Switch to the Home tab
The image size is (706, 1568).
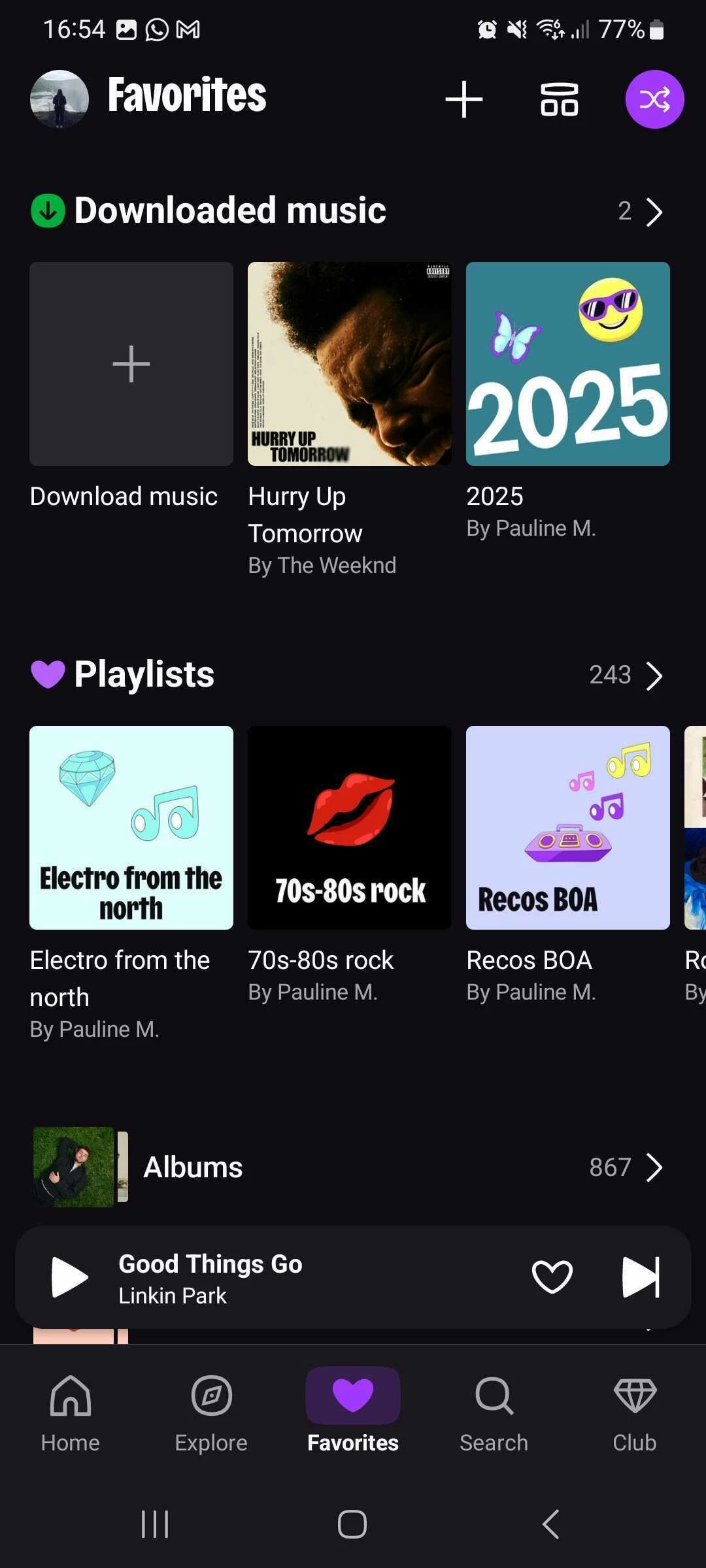pyautogui.click(x=71, y=1411)
